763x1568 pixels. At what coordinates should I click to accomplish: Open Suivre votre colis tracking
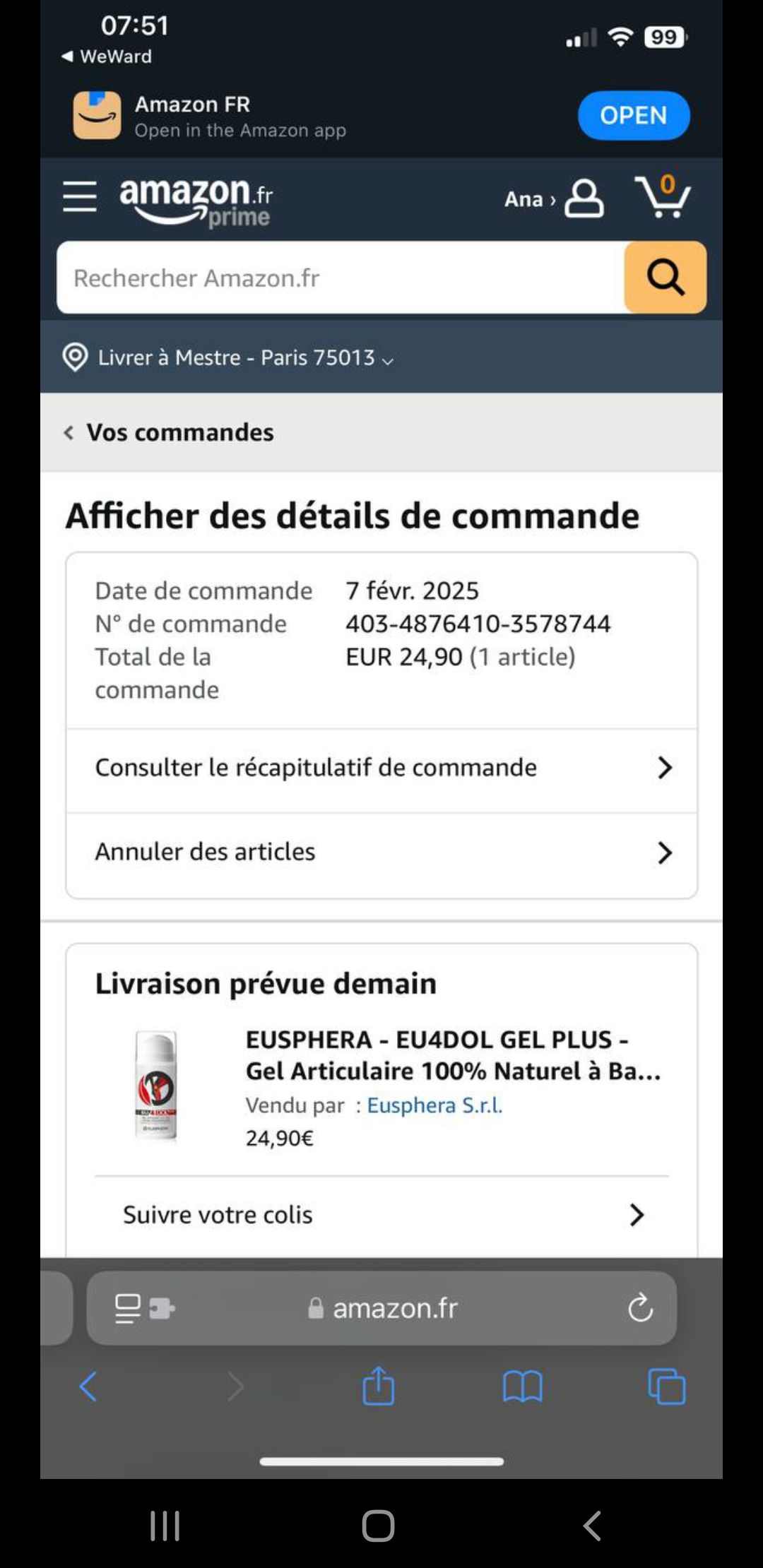click(x=381, y=1215)
